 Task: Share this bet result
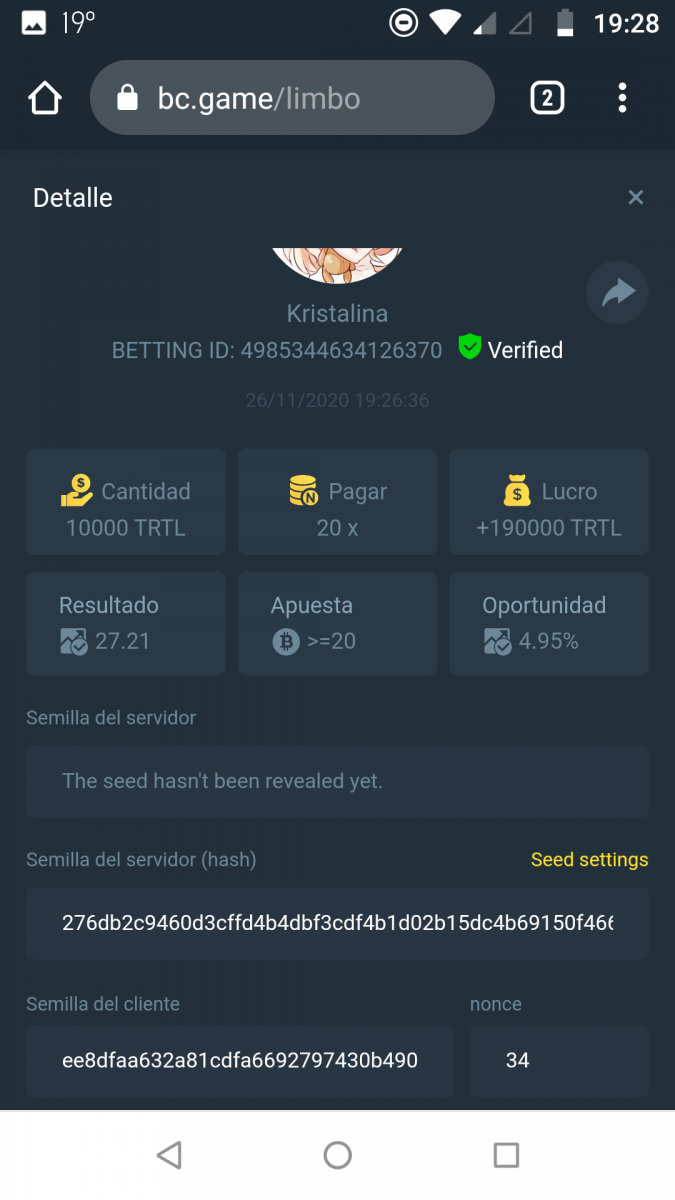[618, 292]
